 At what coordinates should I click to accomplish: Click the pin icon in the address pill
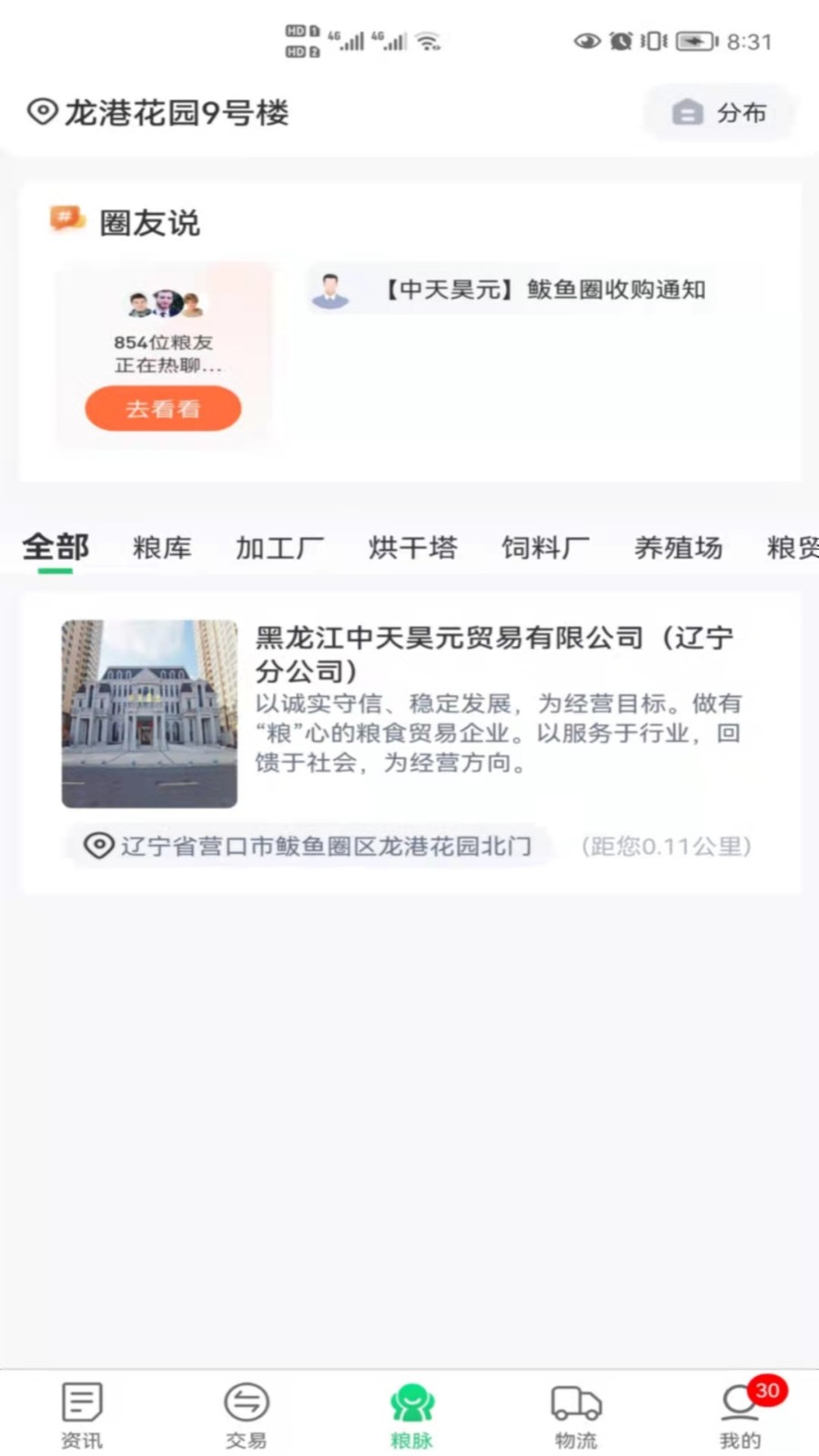(x=98, y=845)
